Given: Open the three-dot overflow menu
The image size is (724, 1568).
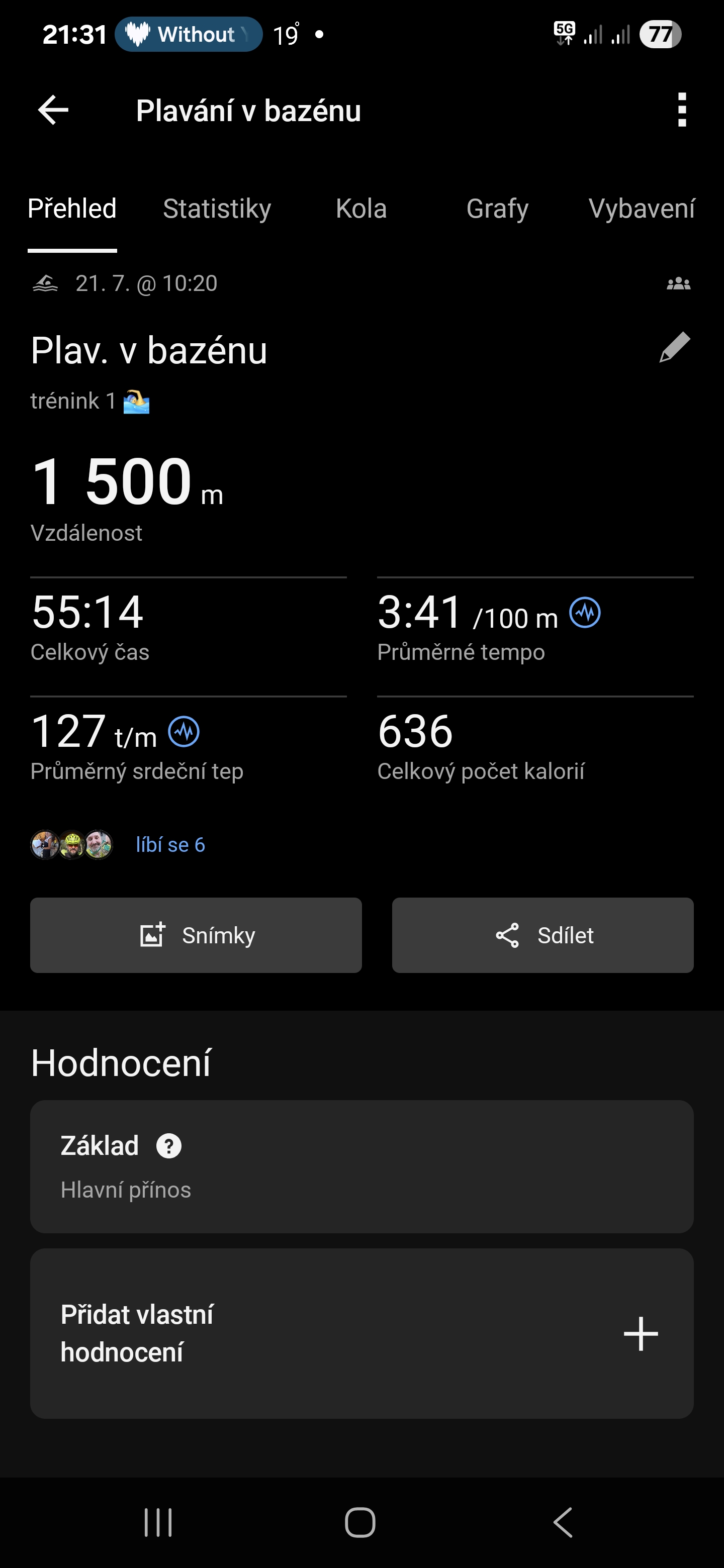Looking at the screenshot, I should coord(681,110).
